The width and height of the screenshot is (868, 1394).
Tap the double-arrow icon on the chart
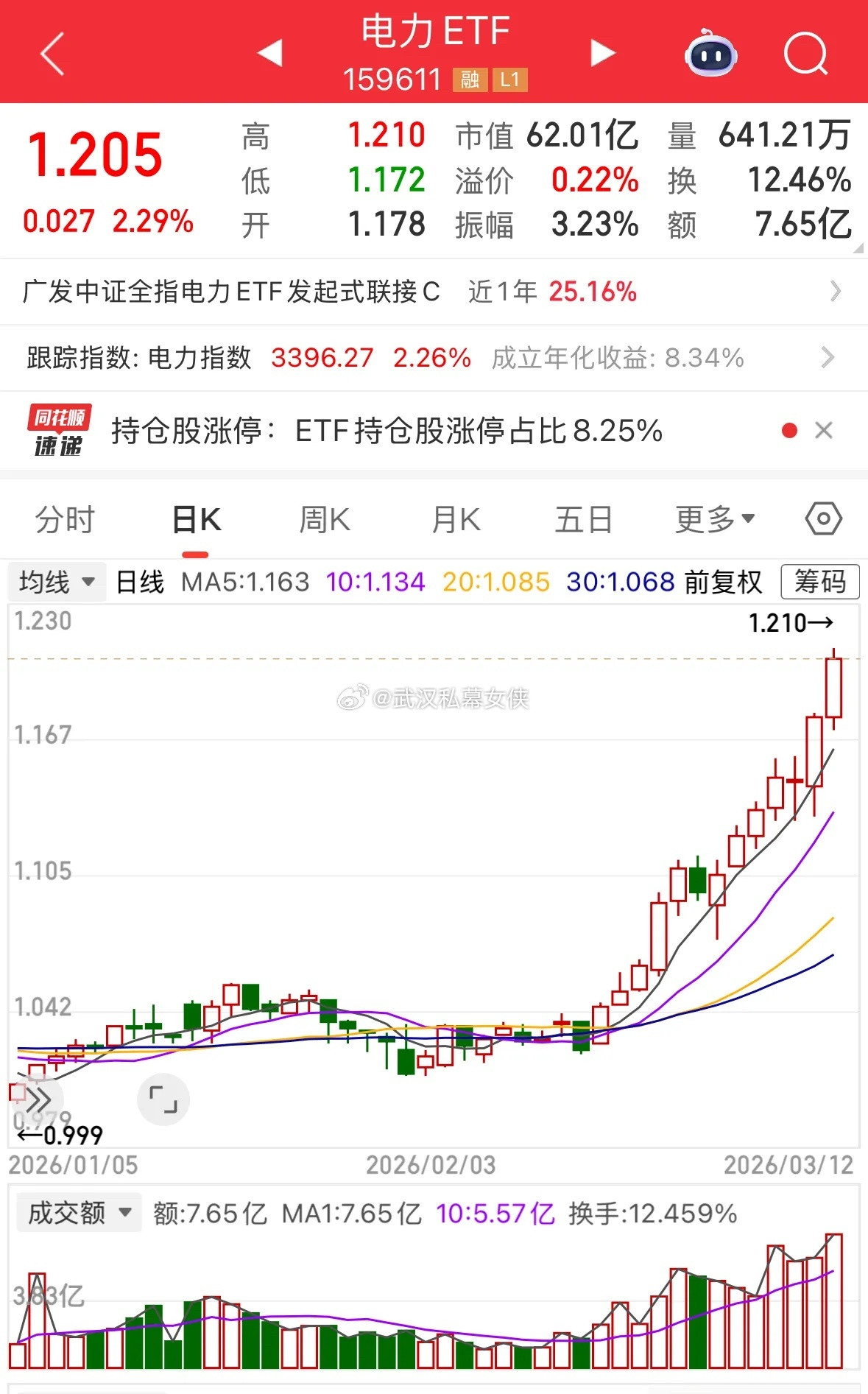point(35,1099)
